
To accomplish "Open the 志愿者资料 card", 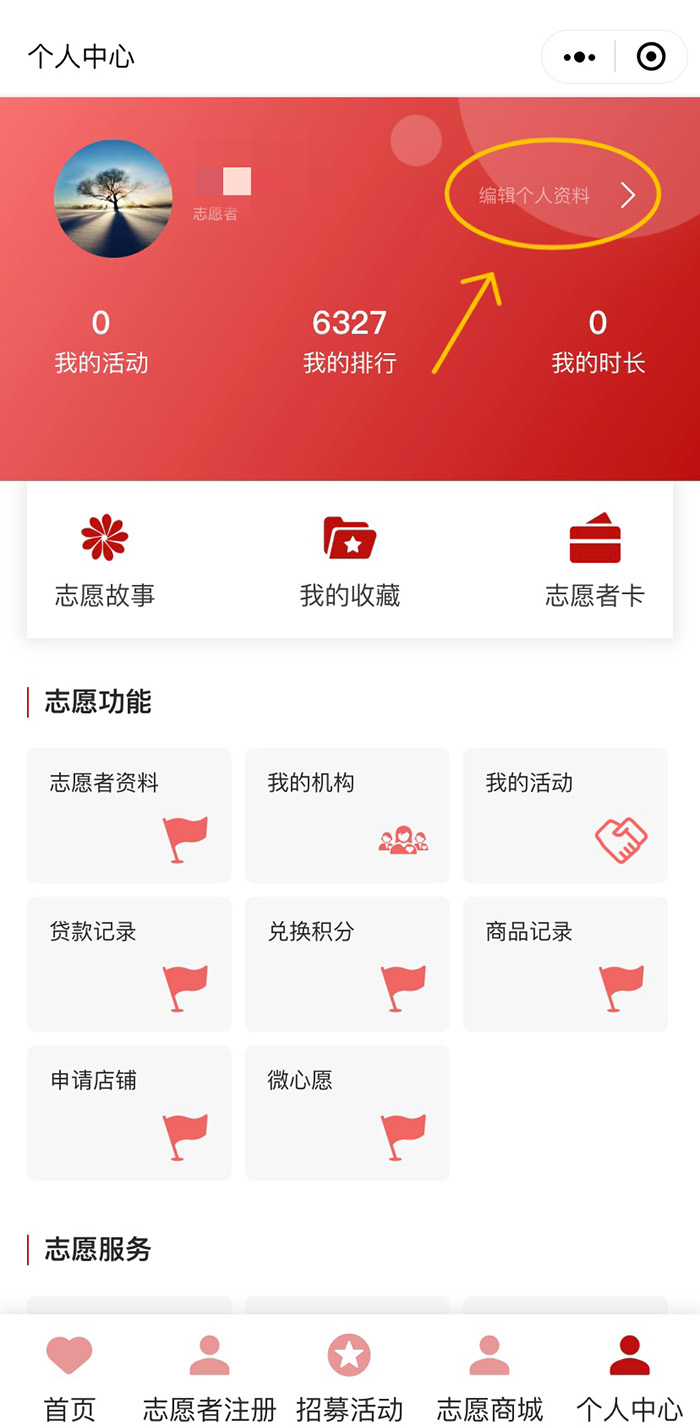I will pyautogui.click(x=129, y=815).
